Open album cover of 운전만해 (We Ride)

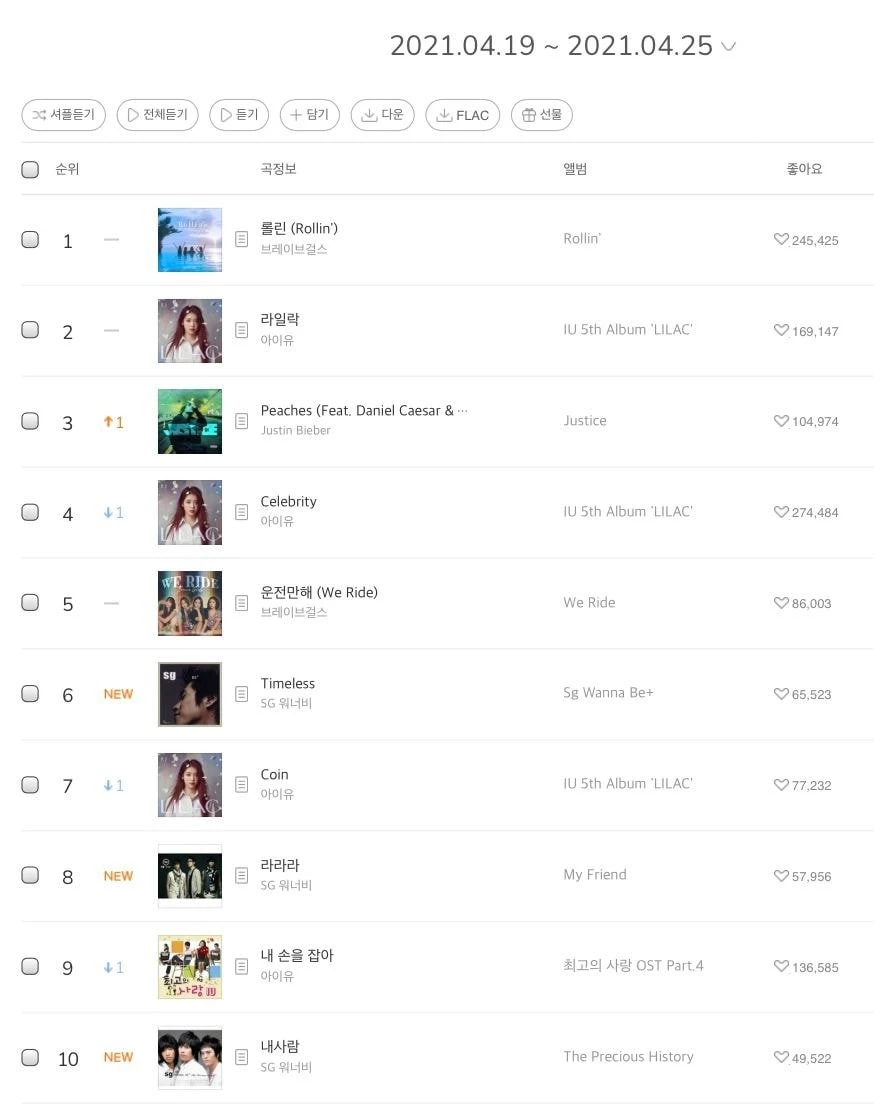coord(190,603)
